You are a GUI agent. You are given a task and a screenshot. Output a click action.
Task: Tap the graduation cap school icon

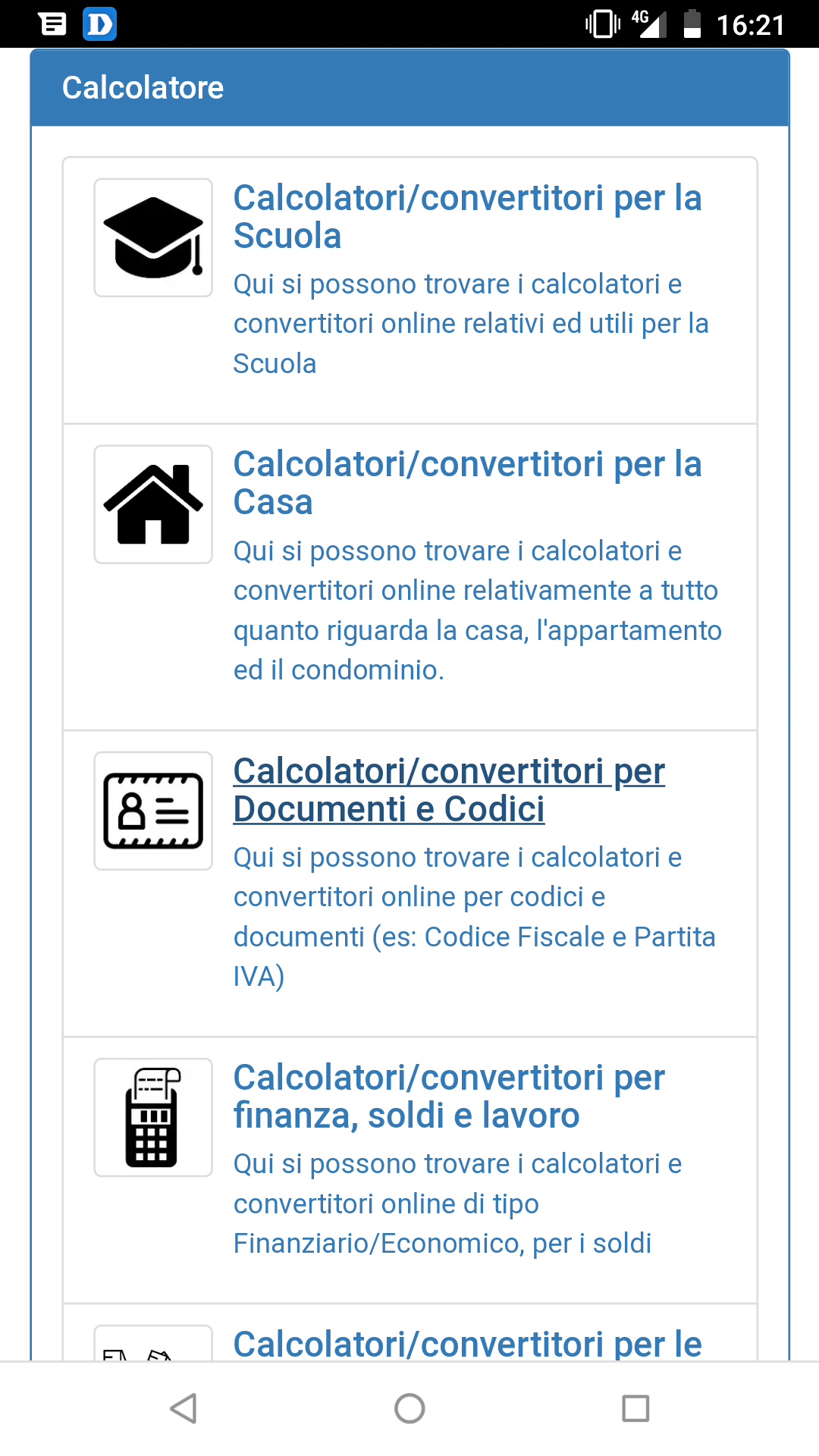tap(153, 238)
